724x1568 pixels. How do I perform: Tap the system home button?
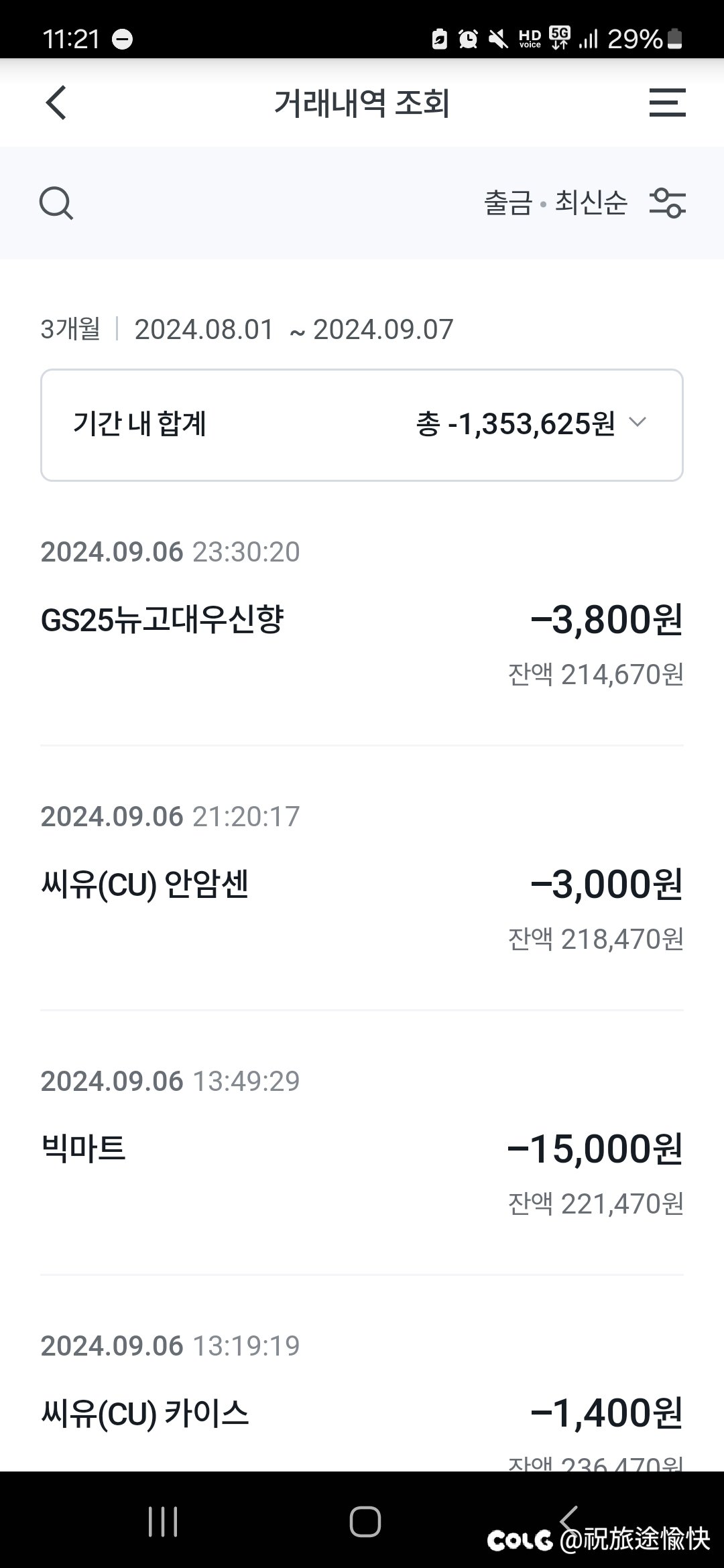point(365,1520)
